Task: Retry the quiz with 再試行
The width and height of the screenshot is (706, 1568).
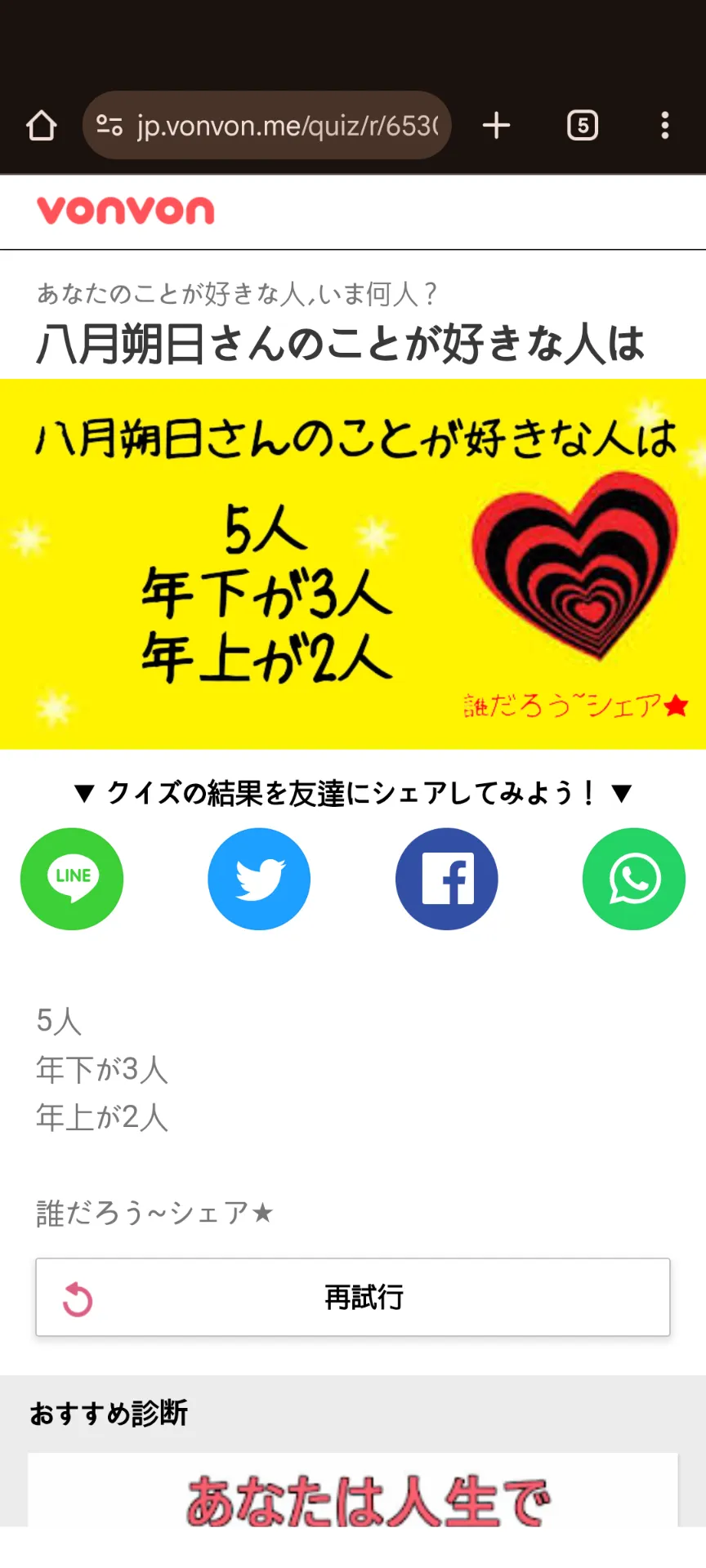Action: tap(353, 1297)
